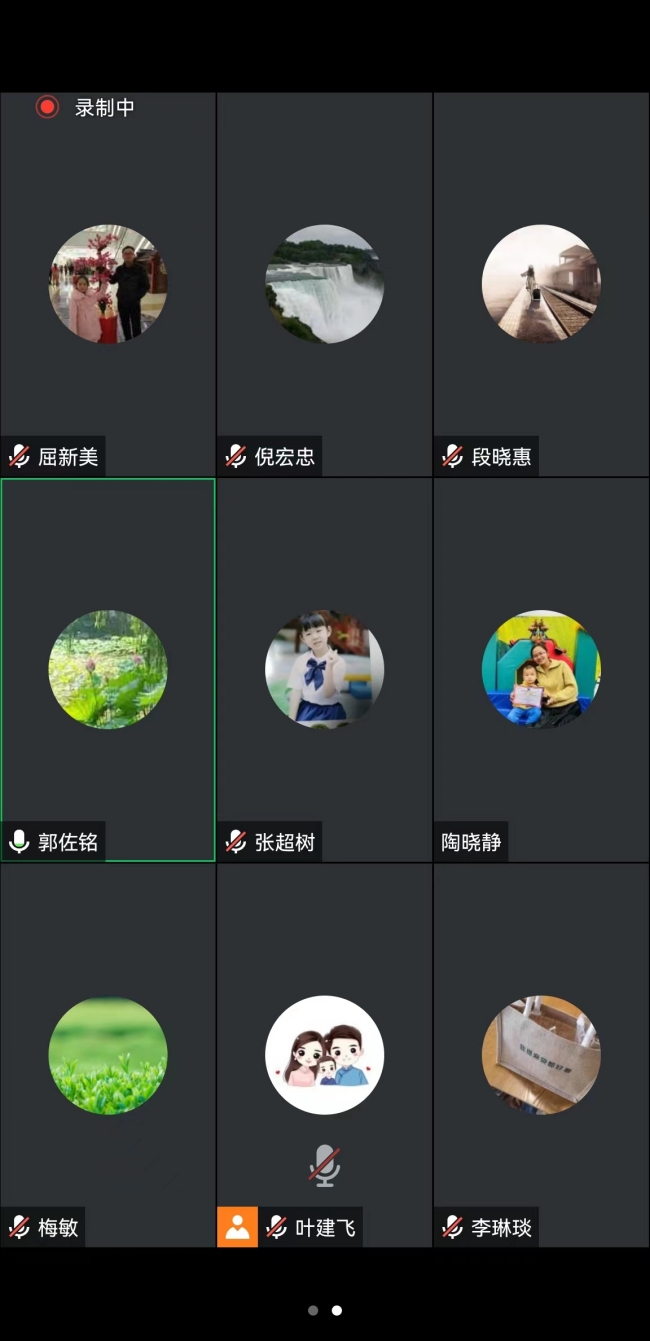
Task: Tap 段晓惠's participant tile
Action: pos(541,285)
